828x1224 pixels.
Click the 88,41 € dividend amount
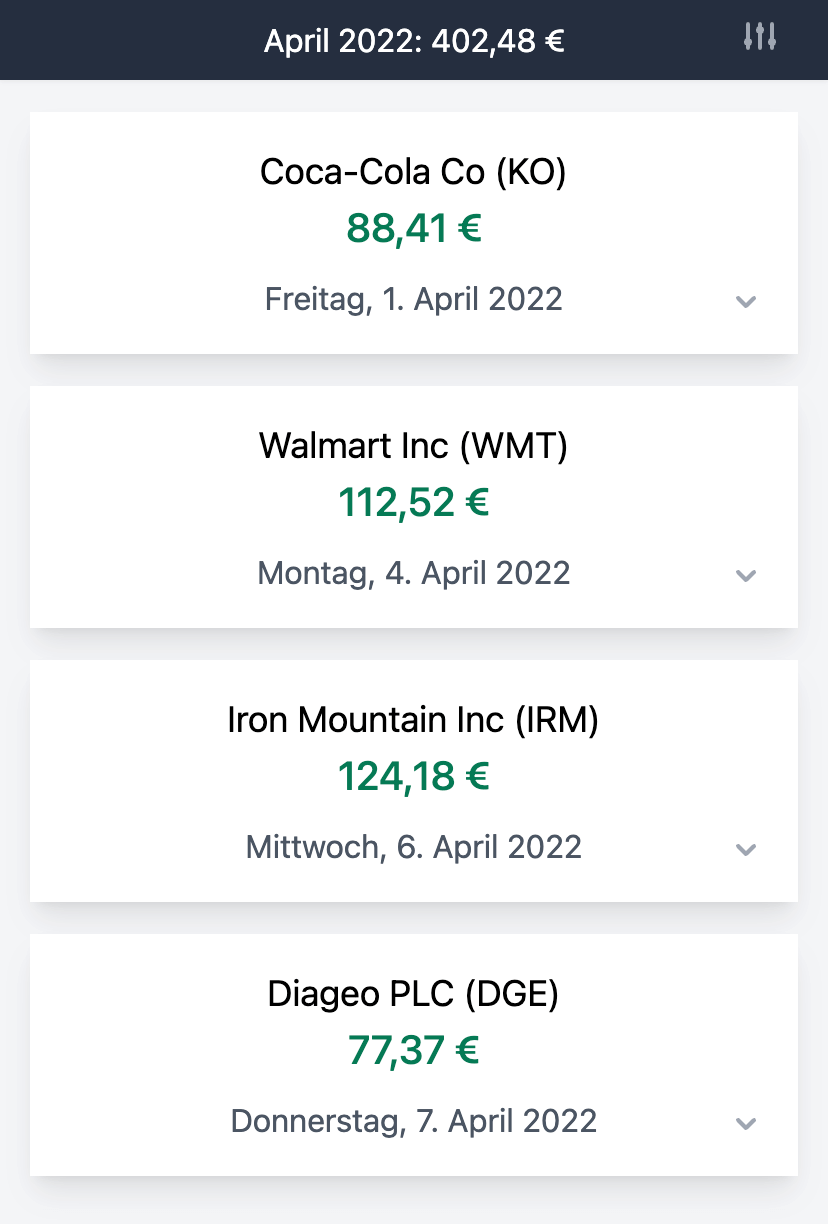pos(413,227)
